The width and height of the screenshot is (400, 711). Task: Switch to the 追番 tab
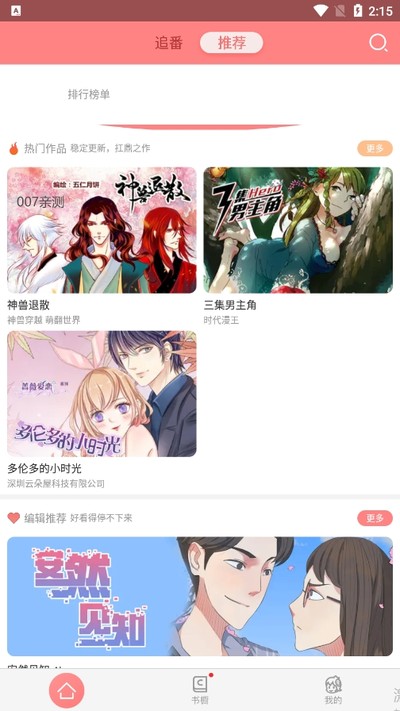169,43
